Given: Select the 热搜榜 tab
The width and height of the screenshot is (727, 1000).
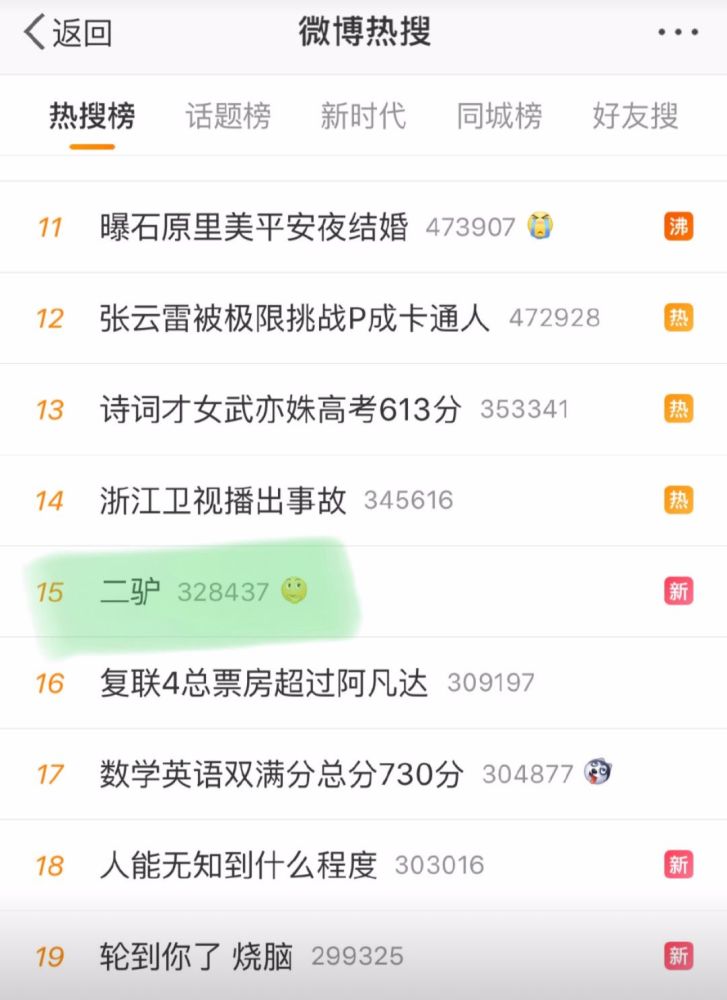Looking at the screenshot, I should coord(92,116).
